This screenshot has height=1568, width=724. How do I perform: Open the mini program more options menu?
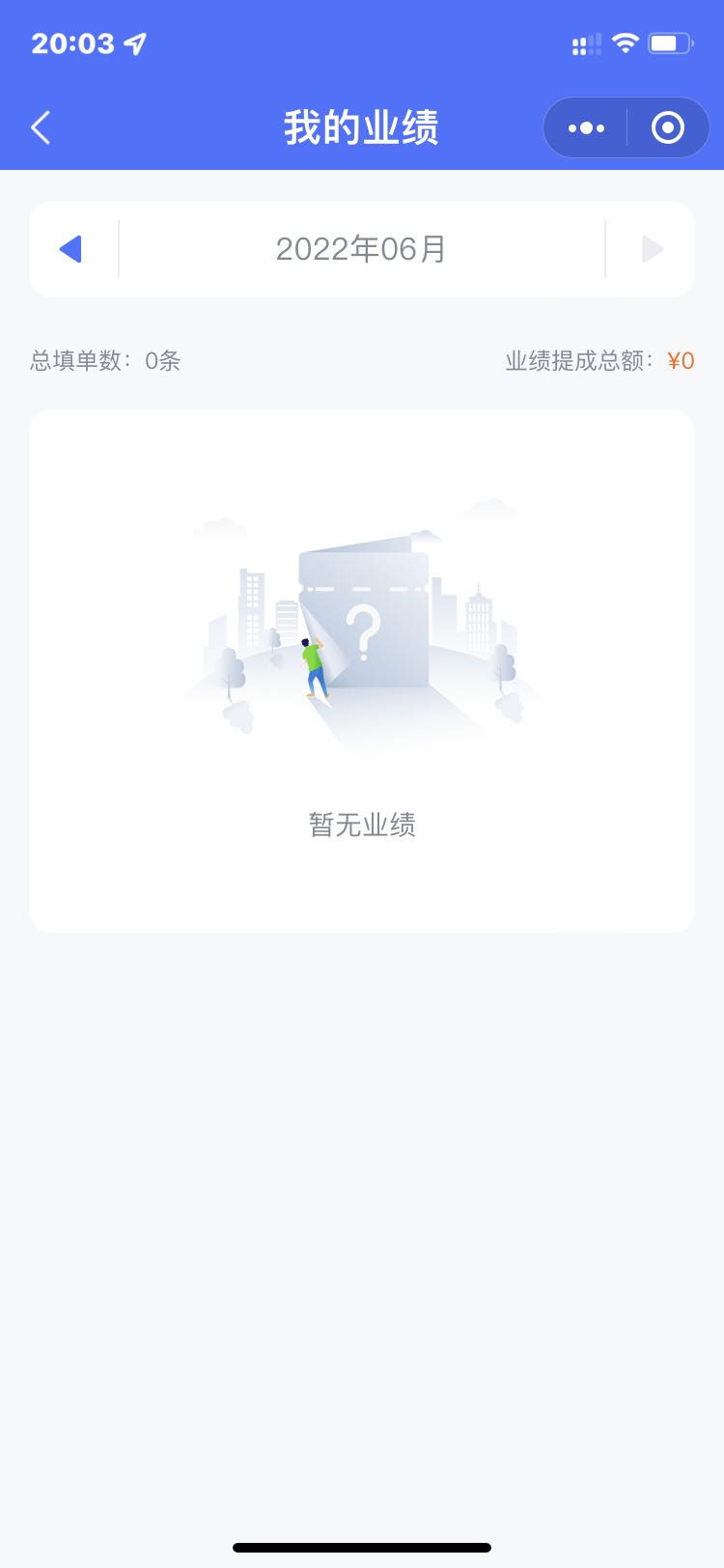(x=586, y=127)
